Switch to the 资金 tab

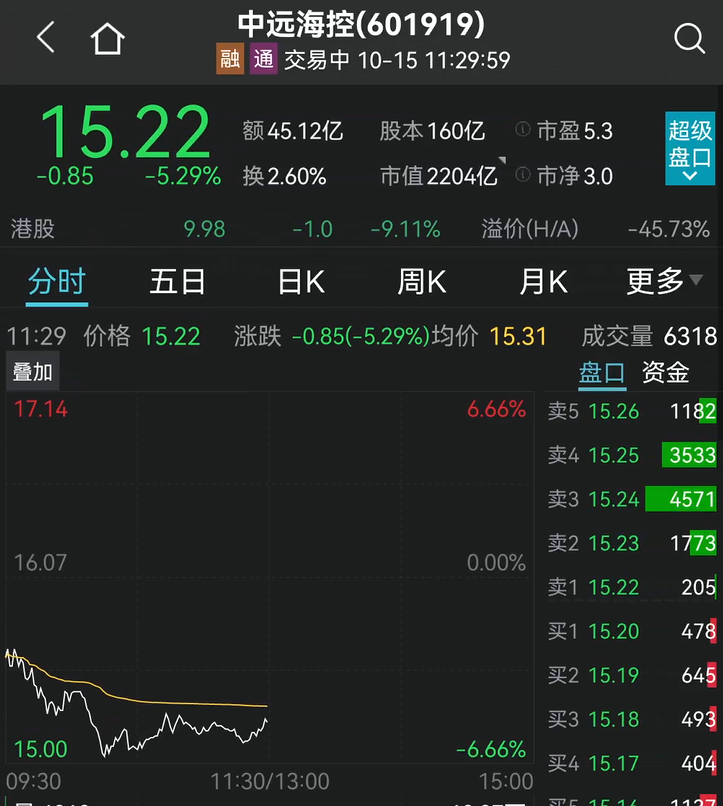point(665,373)
